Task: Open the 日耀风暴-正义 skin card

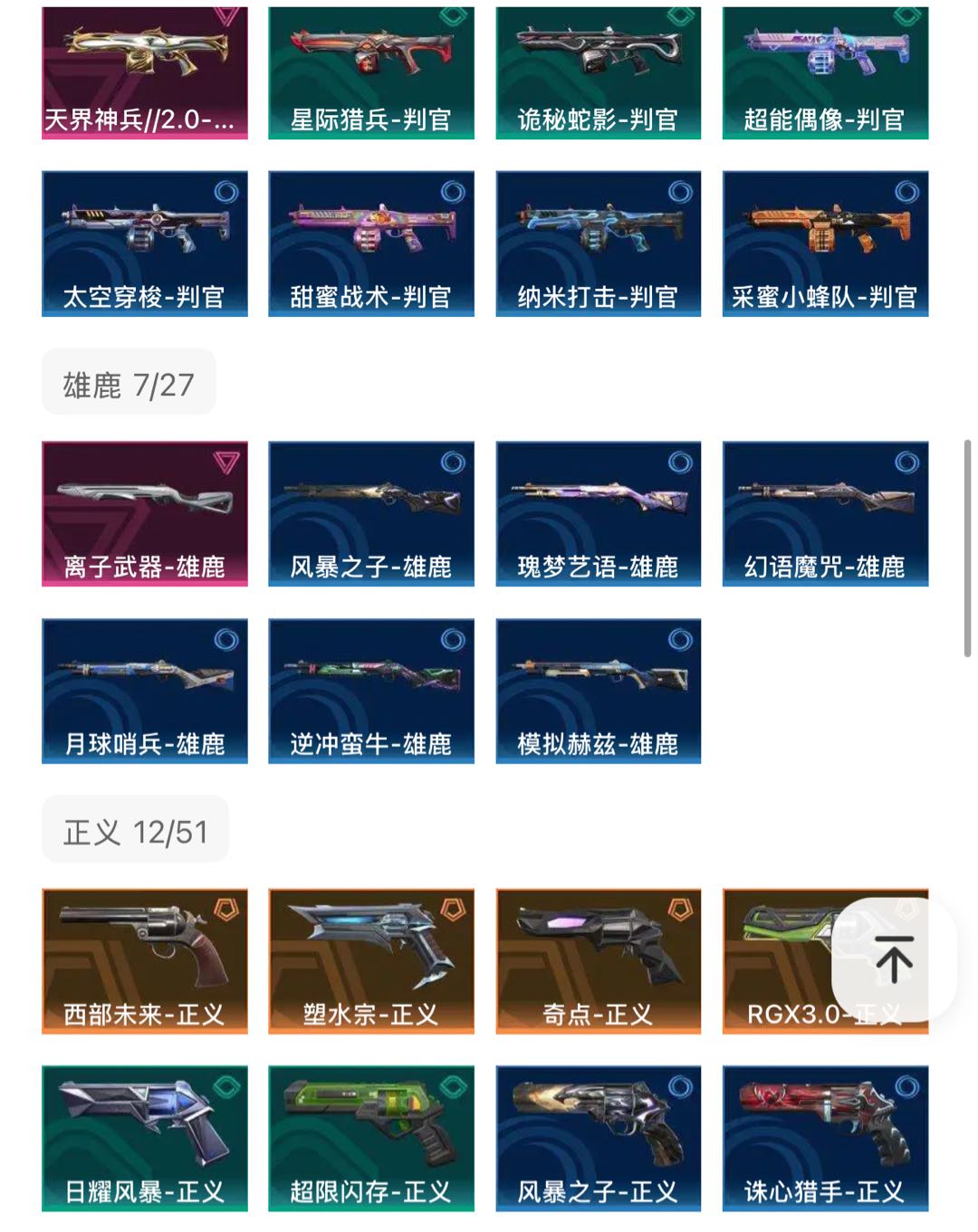Action: coord(145,1138)
